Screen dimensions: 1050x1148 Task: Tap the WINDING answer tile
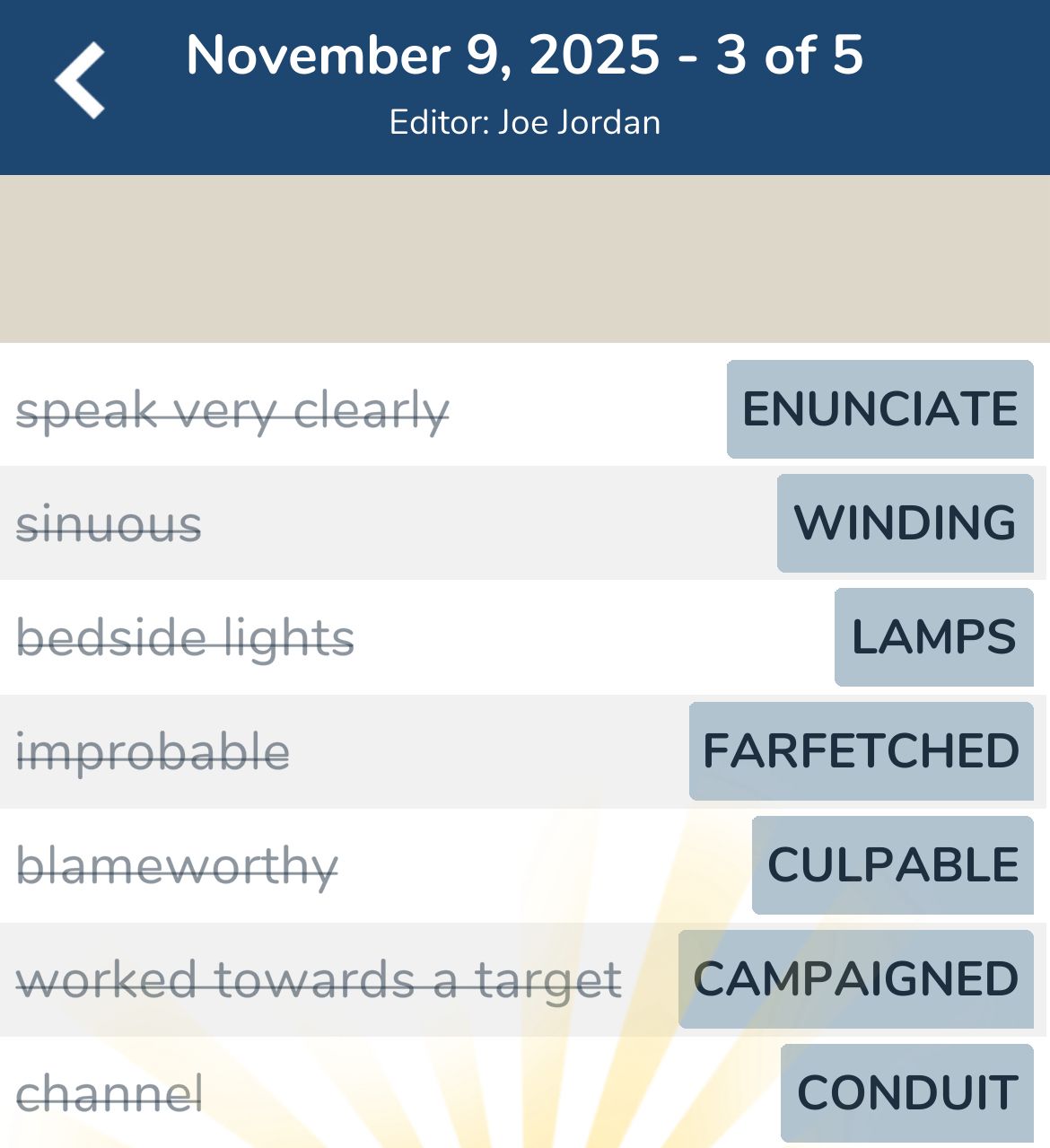[904, 522]
